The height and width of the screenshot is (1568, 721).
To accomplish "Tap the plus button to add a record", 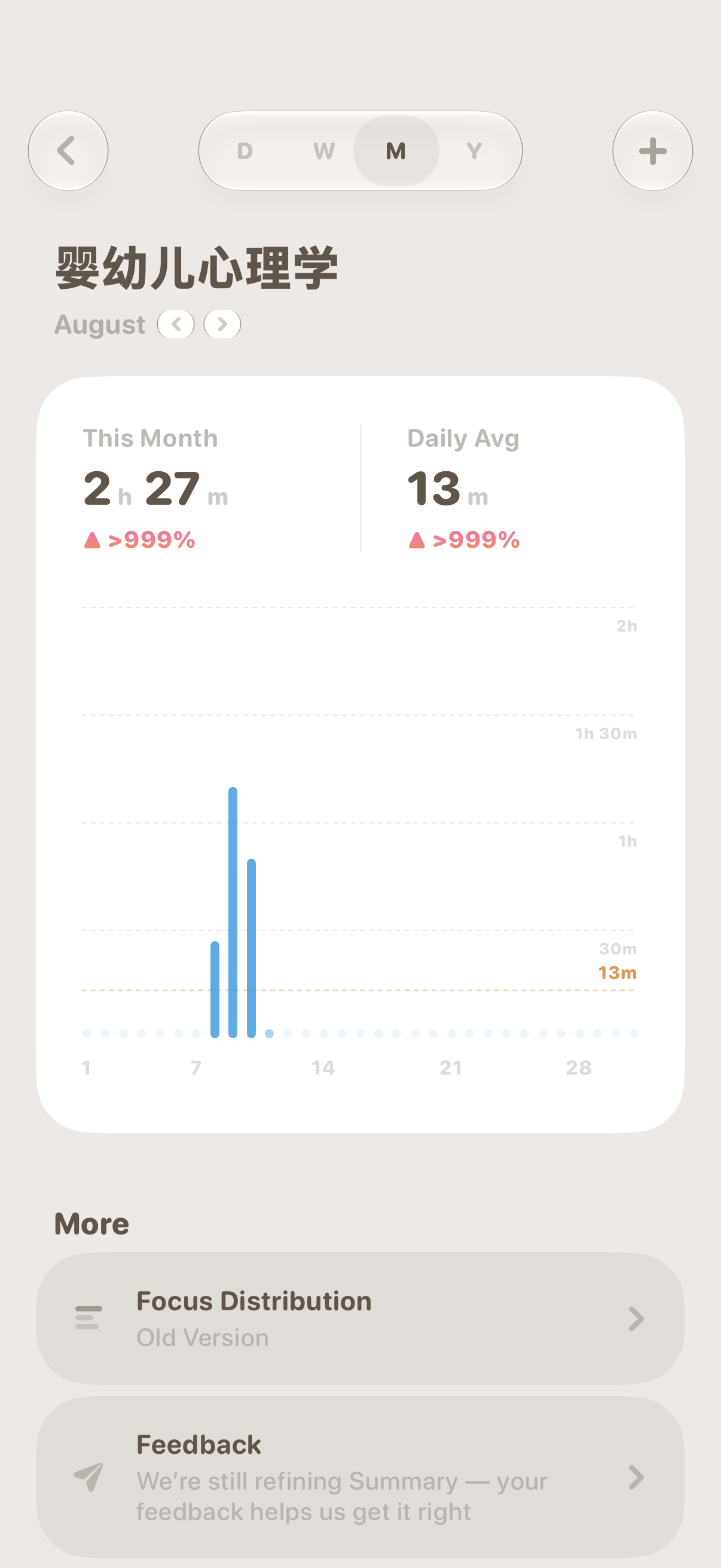I will click(652, 150).
